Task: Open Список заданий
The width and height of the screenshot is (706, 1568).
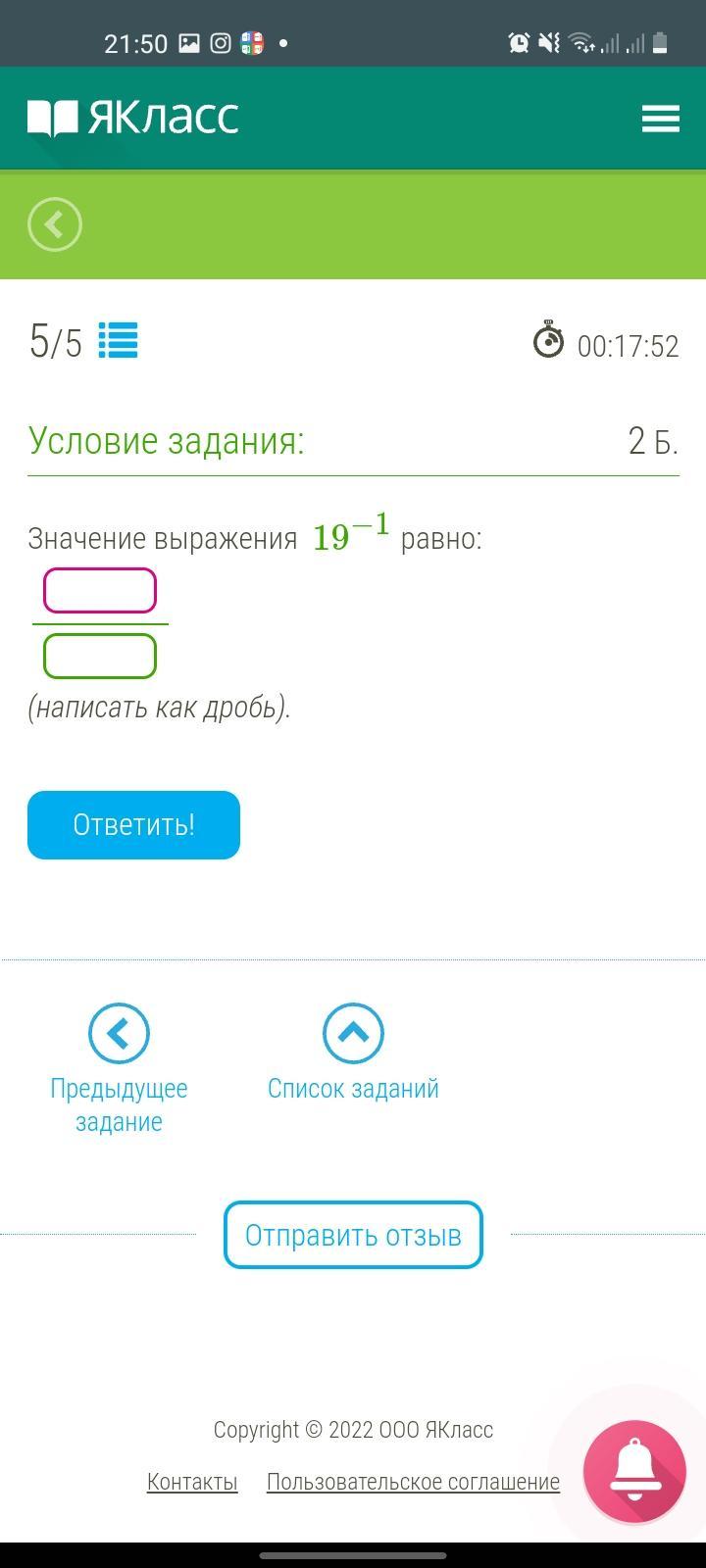Action: click(353, 1053)
